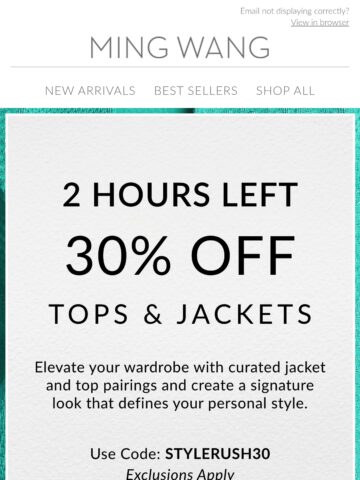360x480 pixels.
Task: Select the Shop All link
Action: click(x=285, y=91)
